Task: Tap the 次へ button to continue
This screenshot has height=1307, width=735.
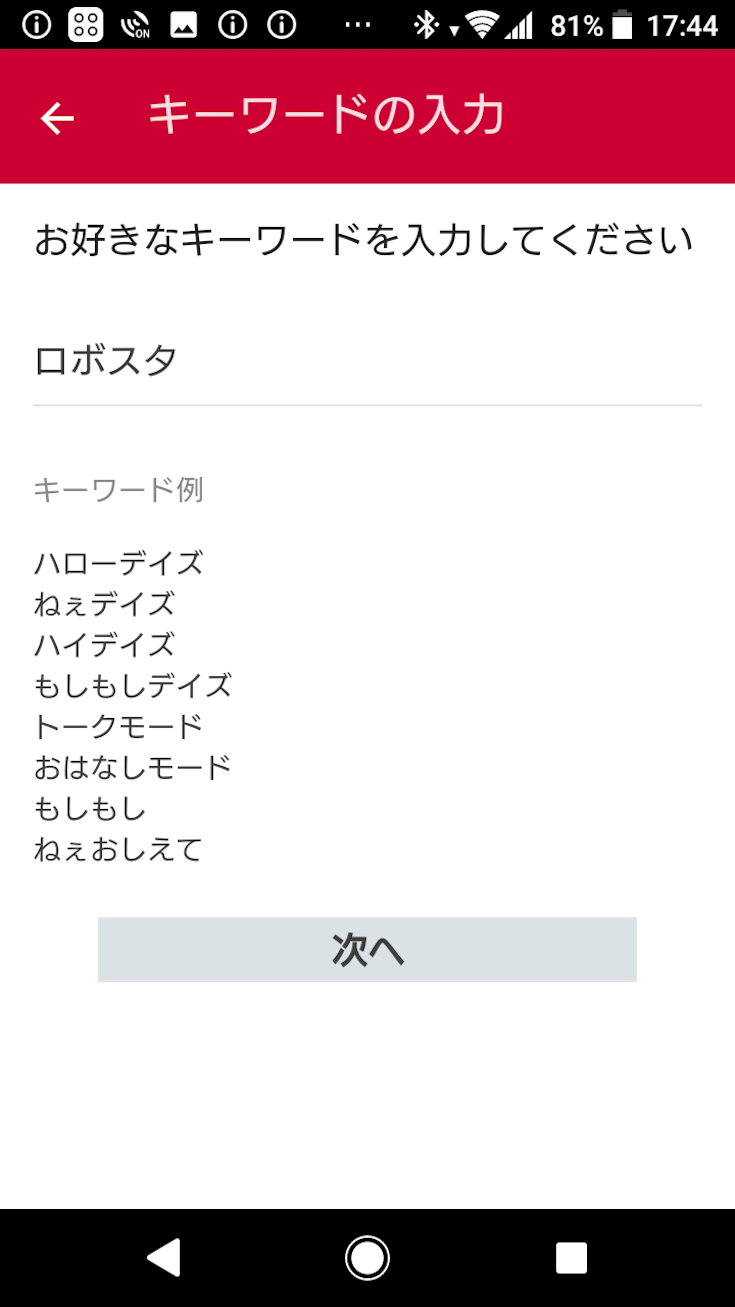Action: click(x=367, y=950)
